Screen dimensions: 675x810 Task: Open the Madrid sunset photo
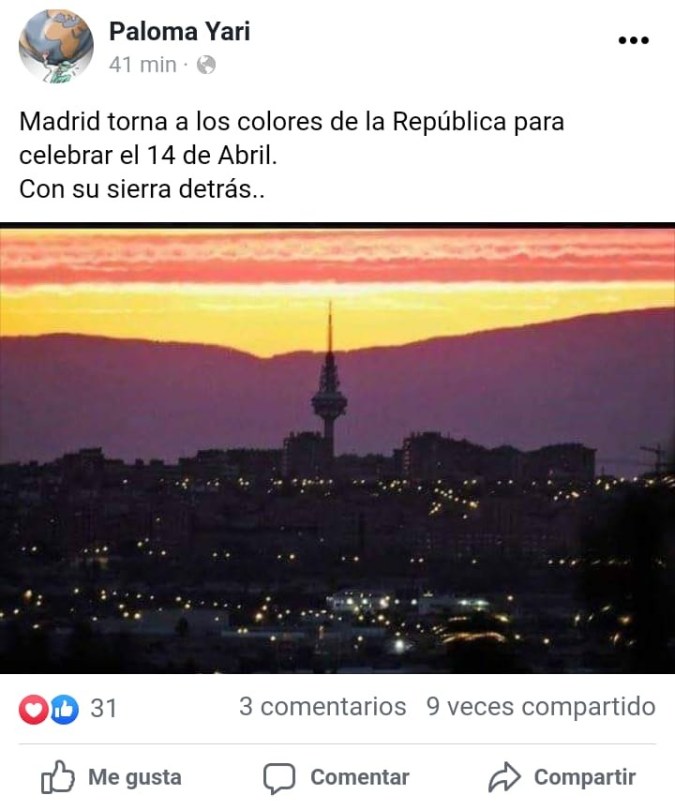[x=337, y=450]
